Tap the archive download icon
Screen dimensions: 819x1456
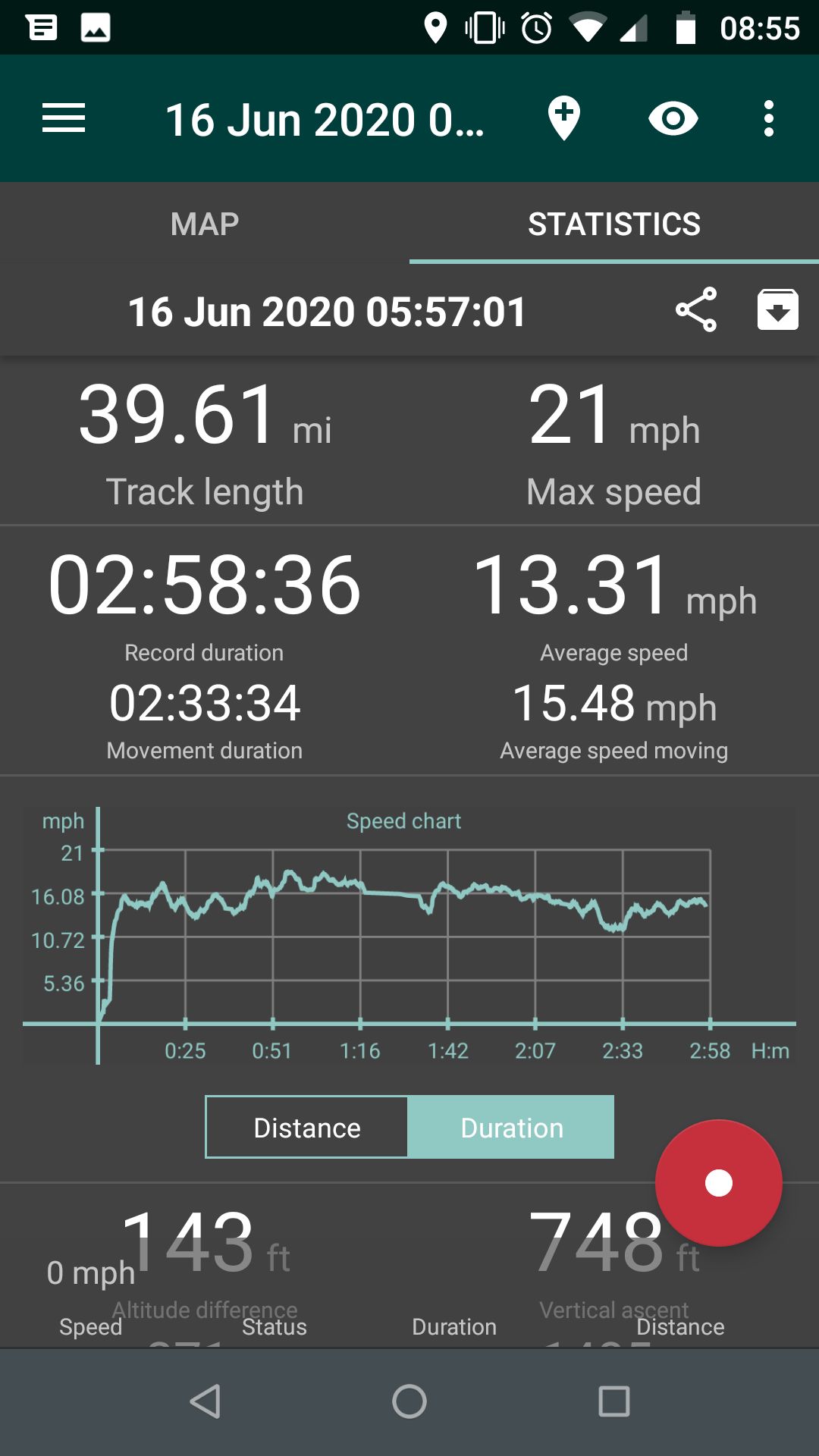coord(778,309)
